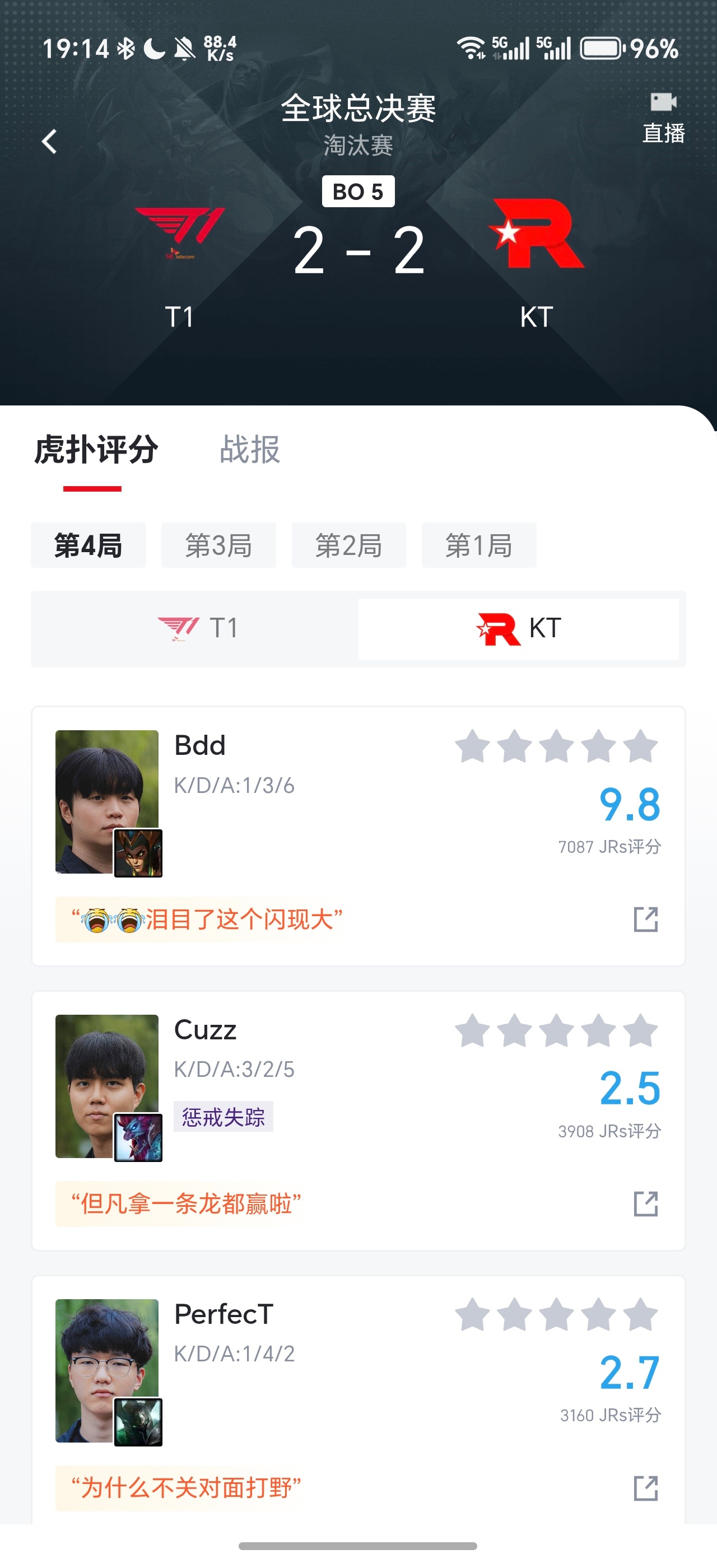Viewport: 717px width, 1568px height.
Task: Switch to the 第3局 game filter
Action: pos(218,545)
